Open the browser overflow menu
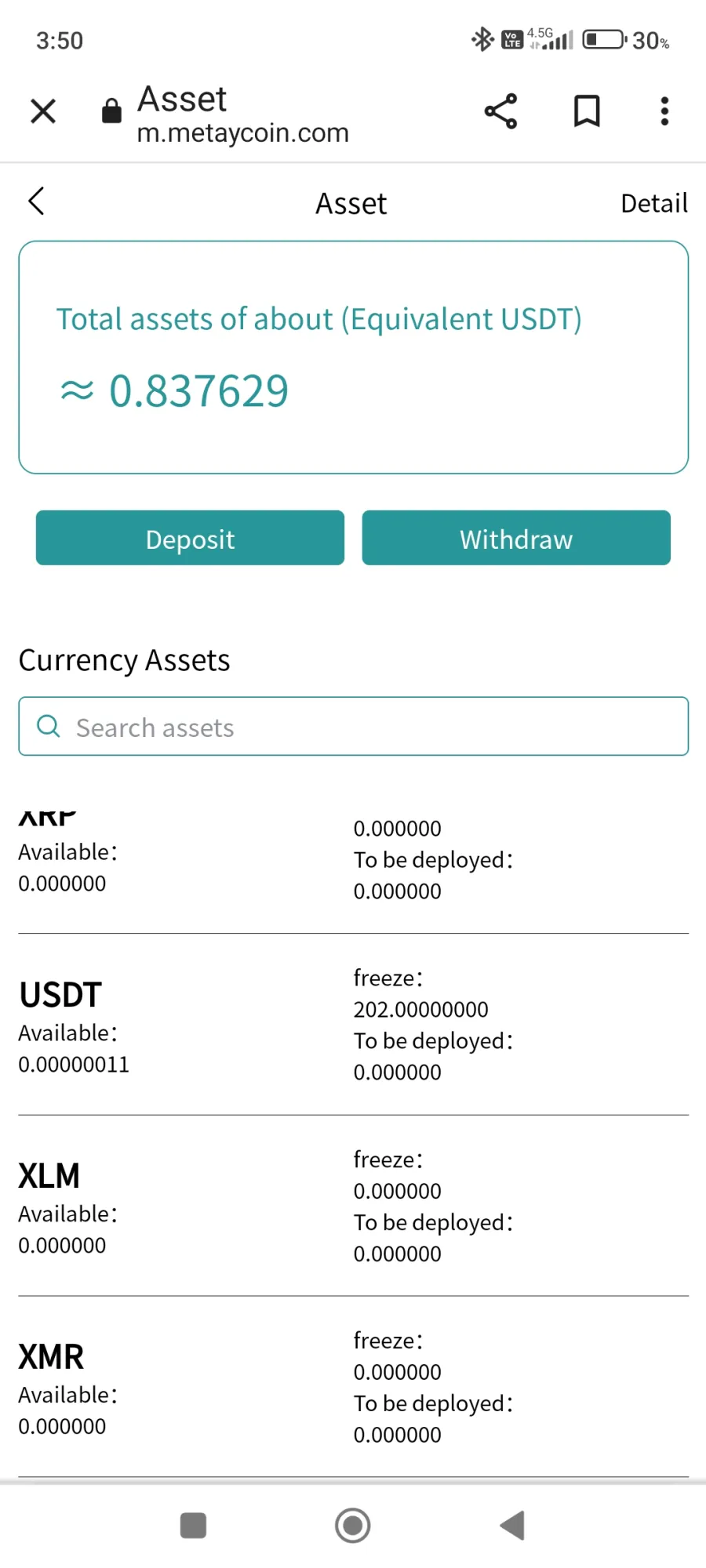Viewport: 706px width, 1568px height. click(x=664, y=111)
